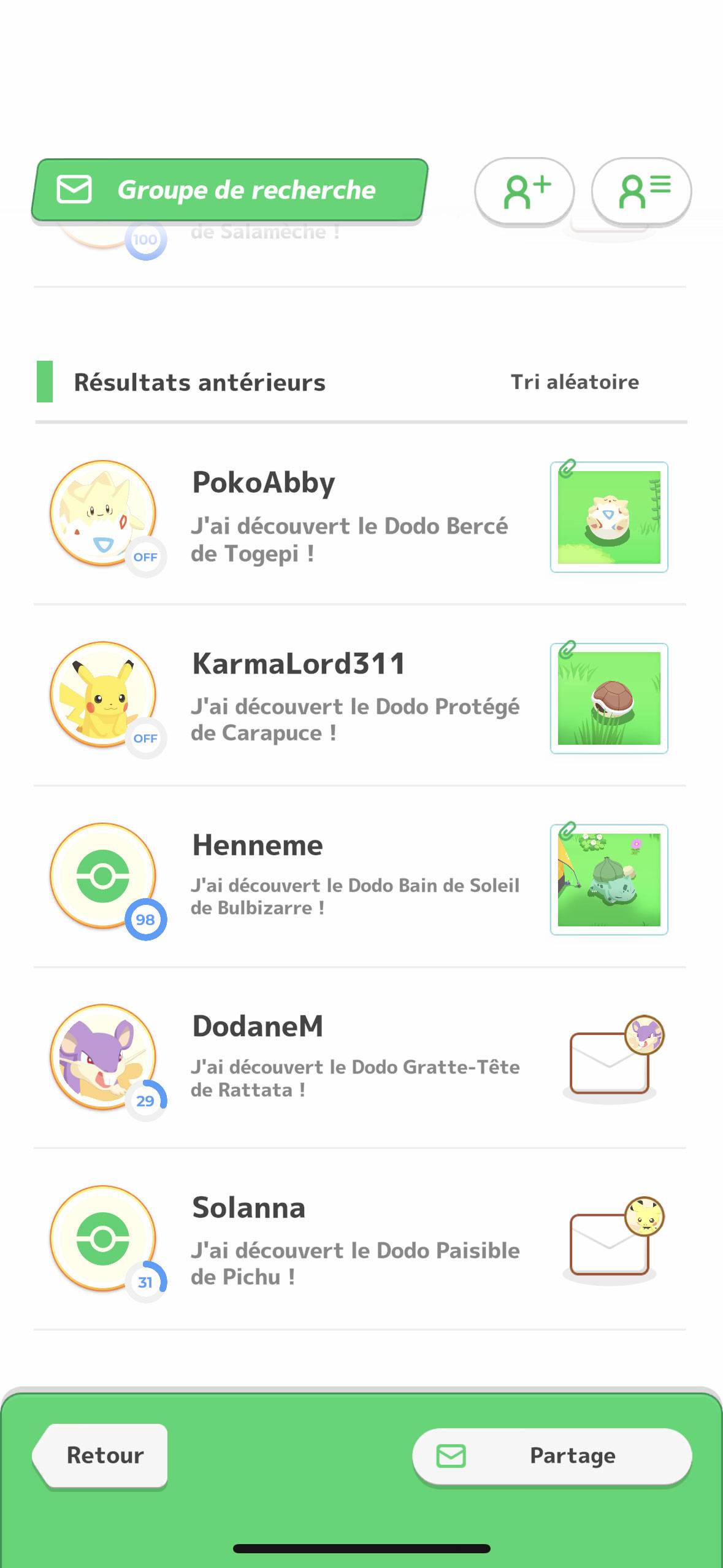Open the friends list icon
Screen dimensions: 723x1568
pyautogui.click(x=641, y=191)
